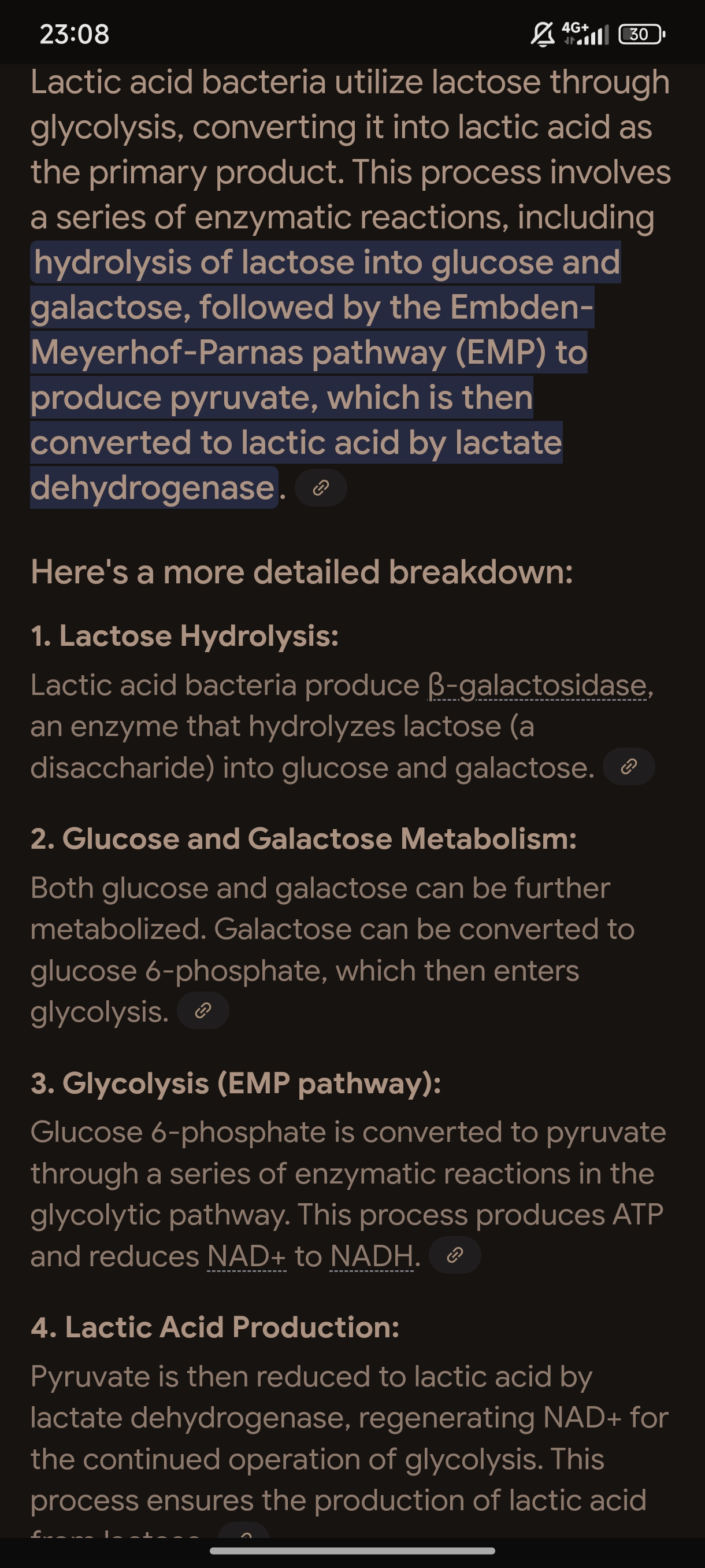Image resolution: width=705 pixels, height=1568 pixels.
Task: Open source link for Glucose and Galactose Metabolism
Action: click(203, 1011)
